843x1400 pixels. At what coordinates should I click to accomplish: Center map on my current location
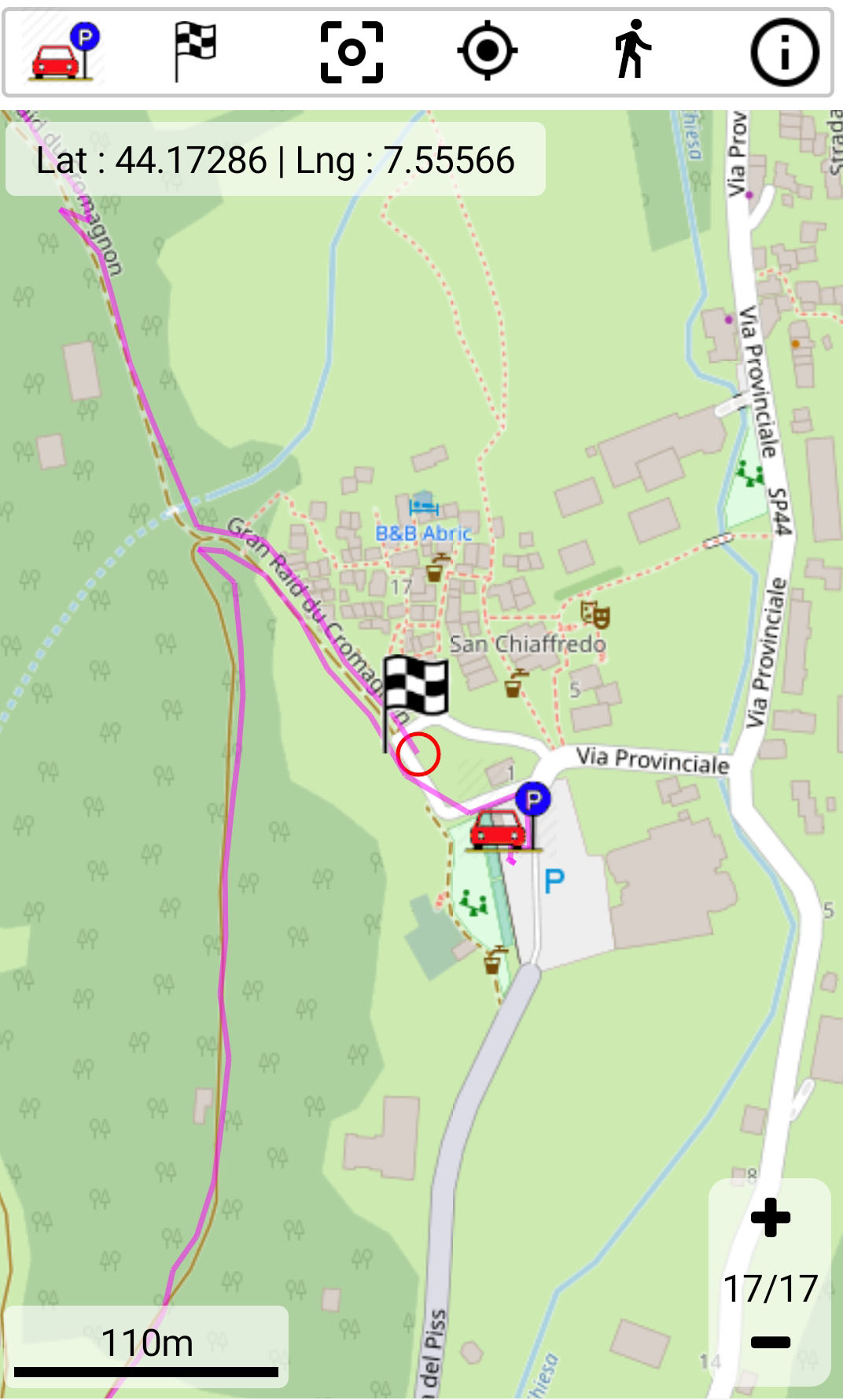(x=487, y=52)
